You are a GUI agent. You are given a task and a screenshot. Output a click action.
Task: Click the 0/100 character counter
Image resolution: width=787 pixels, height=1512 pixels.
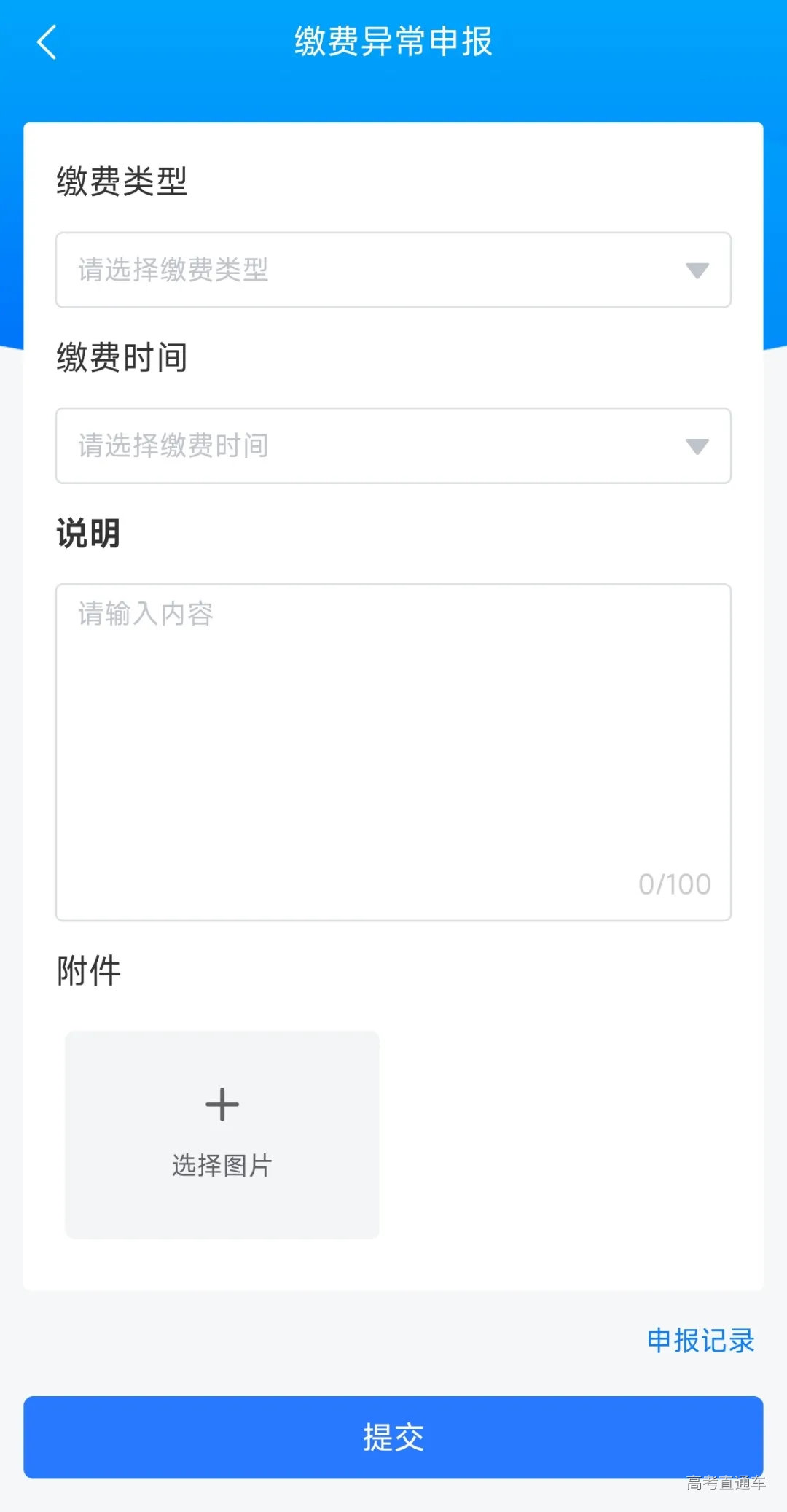(x=675, y=884)
